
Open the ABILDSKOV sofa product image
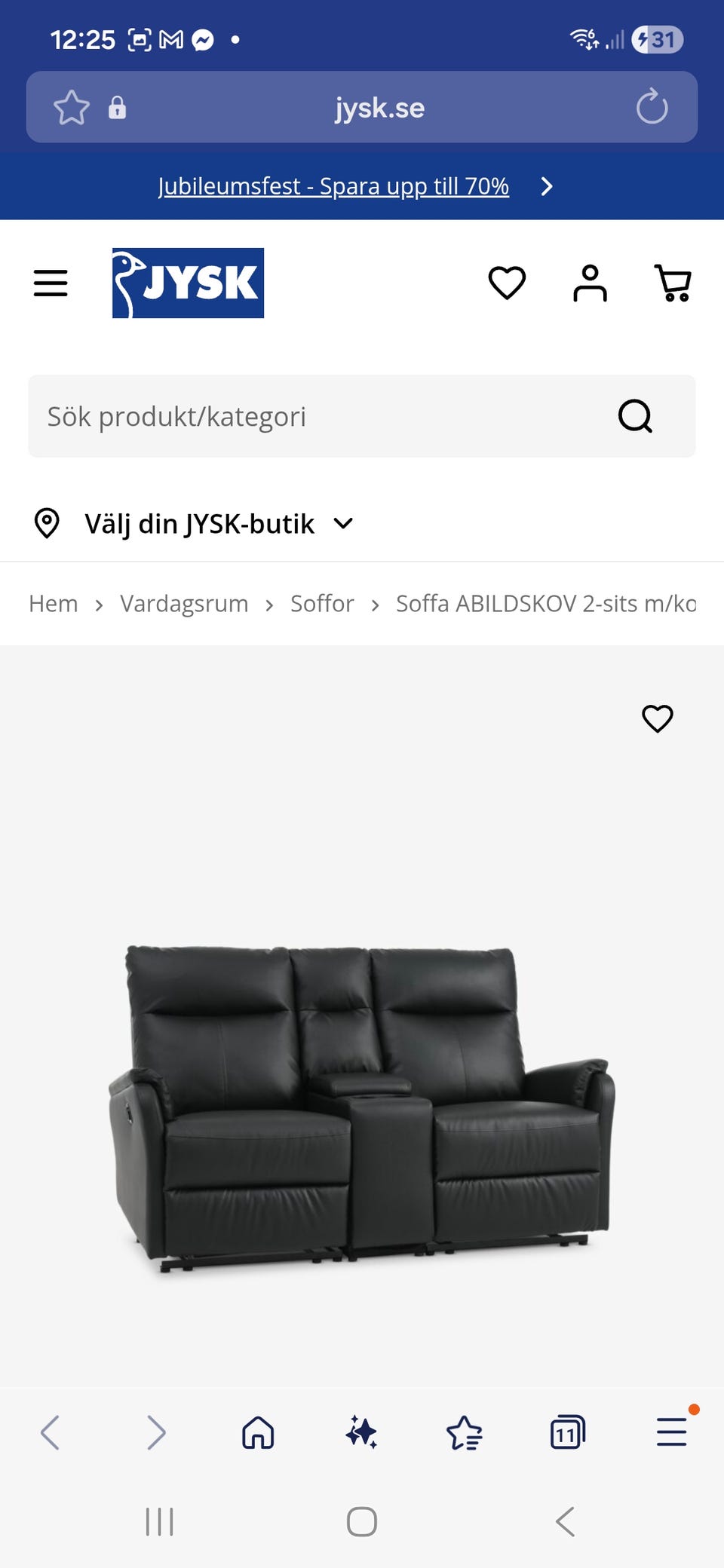pos(362,1108)
